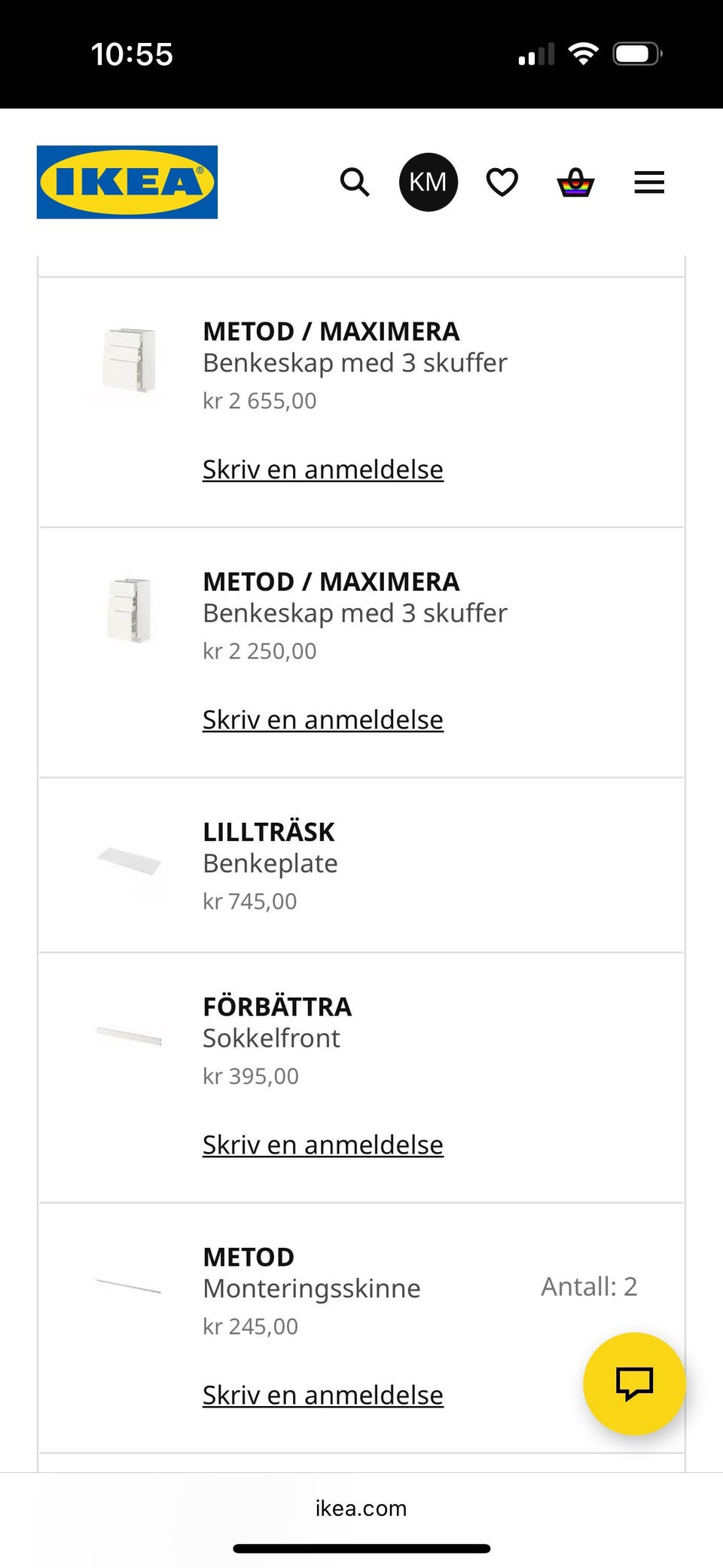This screenshot has width=723, height=1568.
Task: Write a review for the first METOD cabinet
Action: pos(322,469)
